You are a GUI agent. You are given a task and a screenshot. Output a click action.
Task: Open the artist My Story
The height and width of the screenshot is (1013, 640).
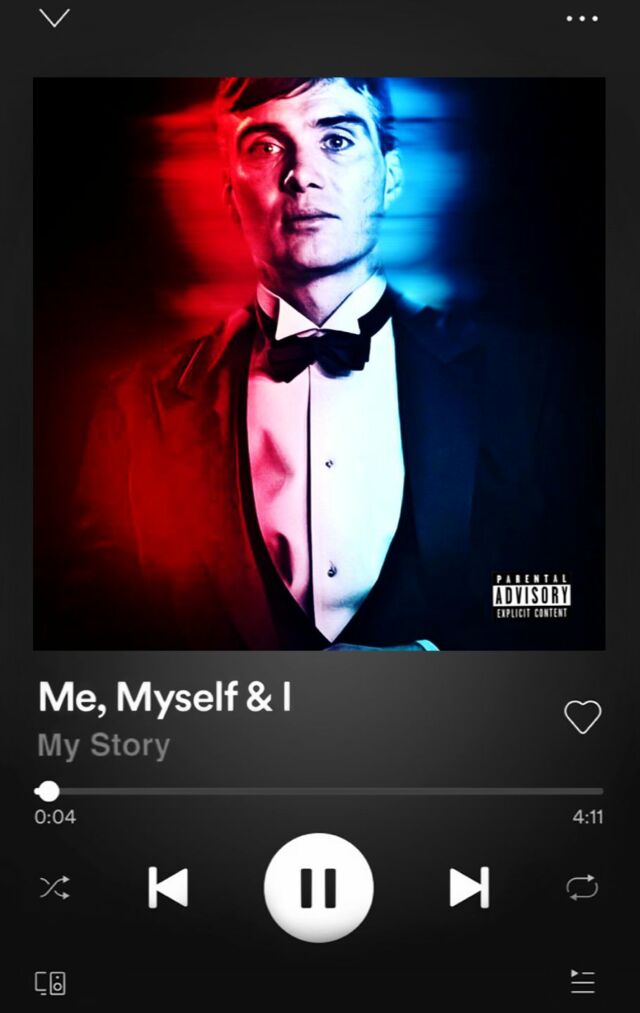click(104, 746)
